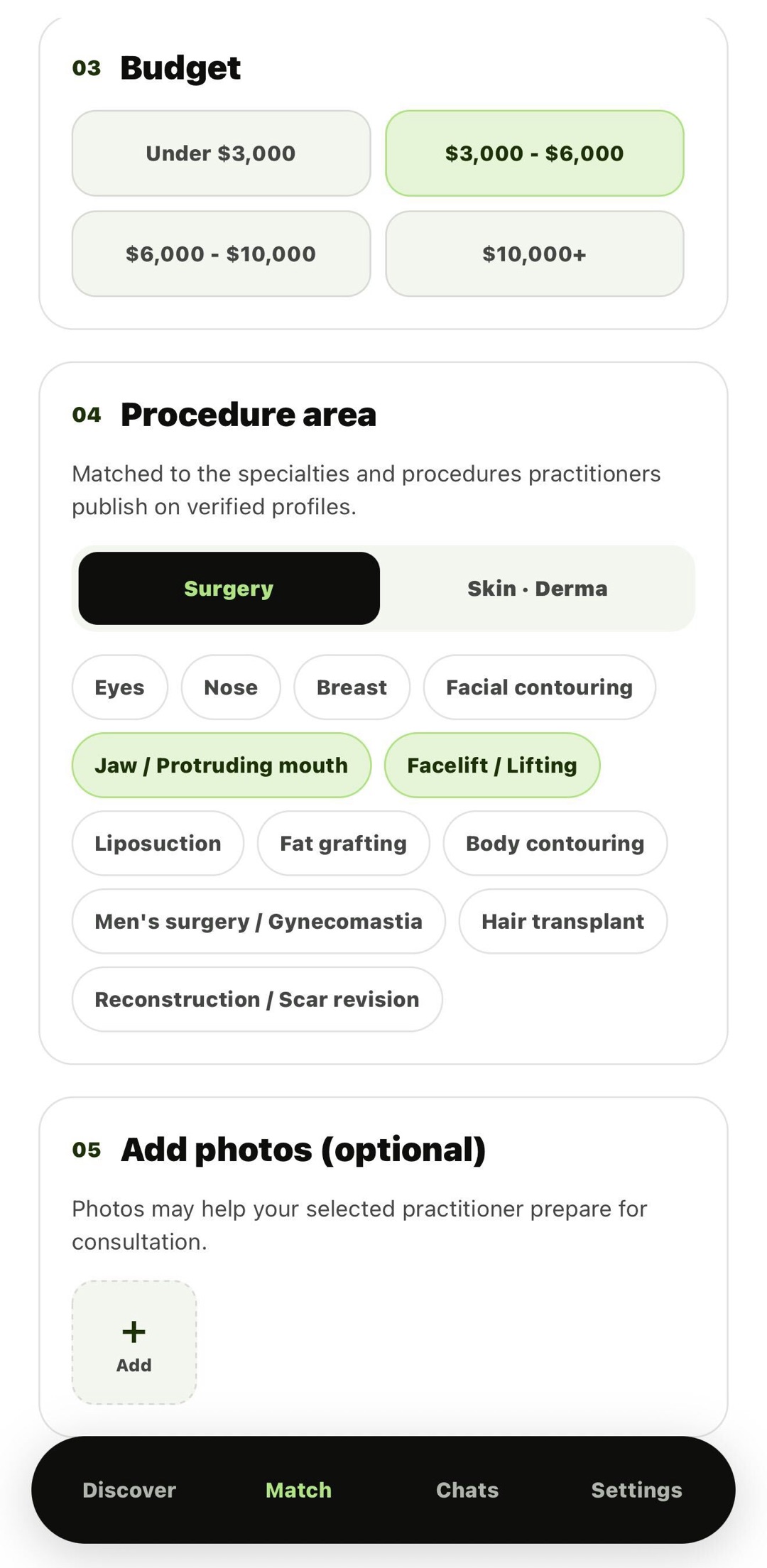Choose the Breast procedure area
Viewport: 767px width, 1568px height.
pyautogui.click(x=352, y=687)
